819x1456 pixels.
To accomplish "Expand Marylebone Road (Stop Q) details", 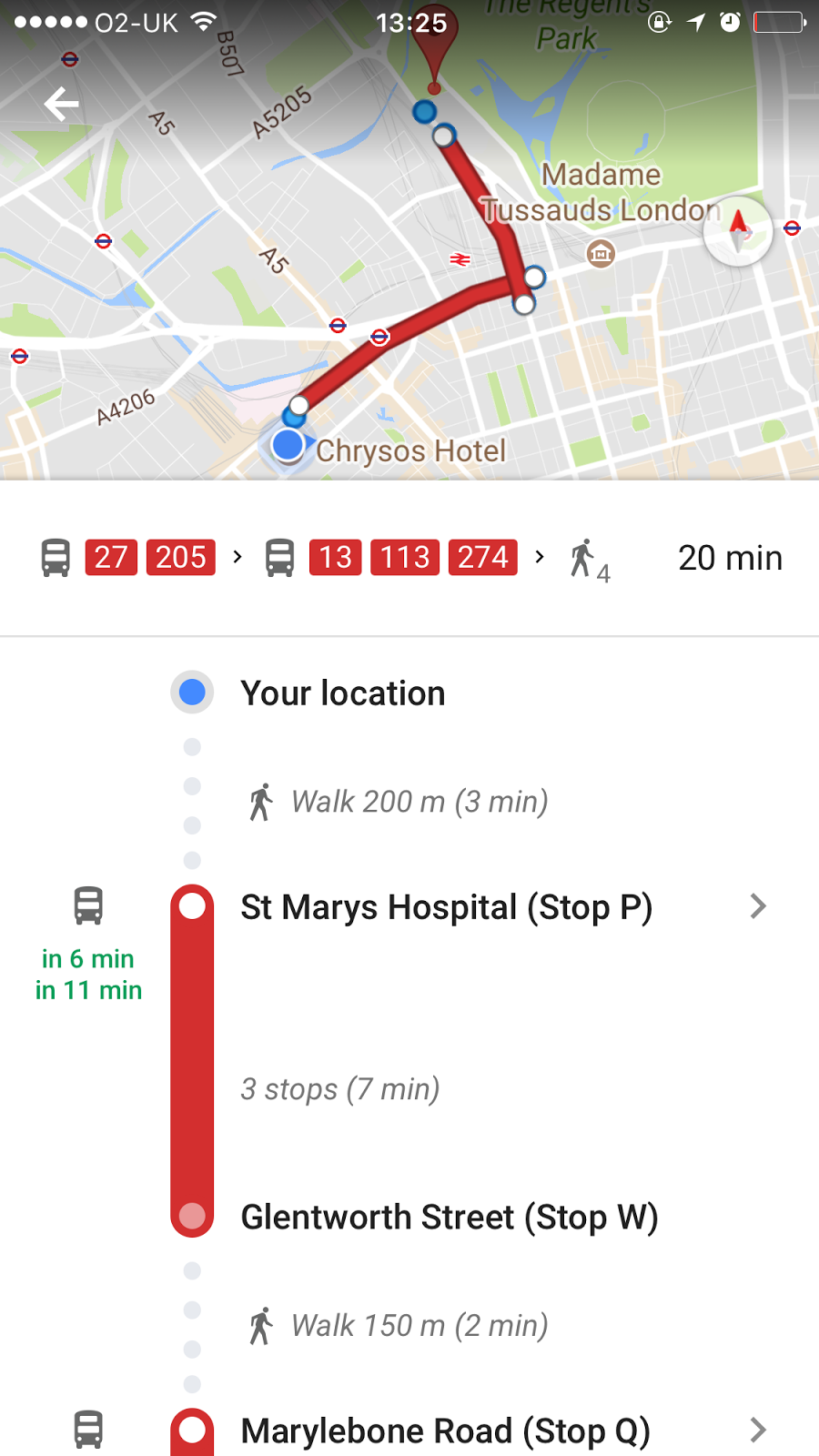I will [x=759, y=1431].
